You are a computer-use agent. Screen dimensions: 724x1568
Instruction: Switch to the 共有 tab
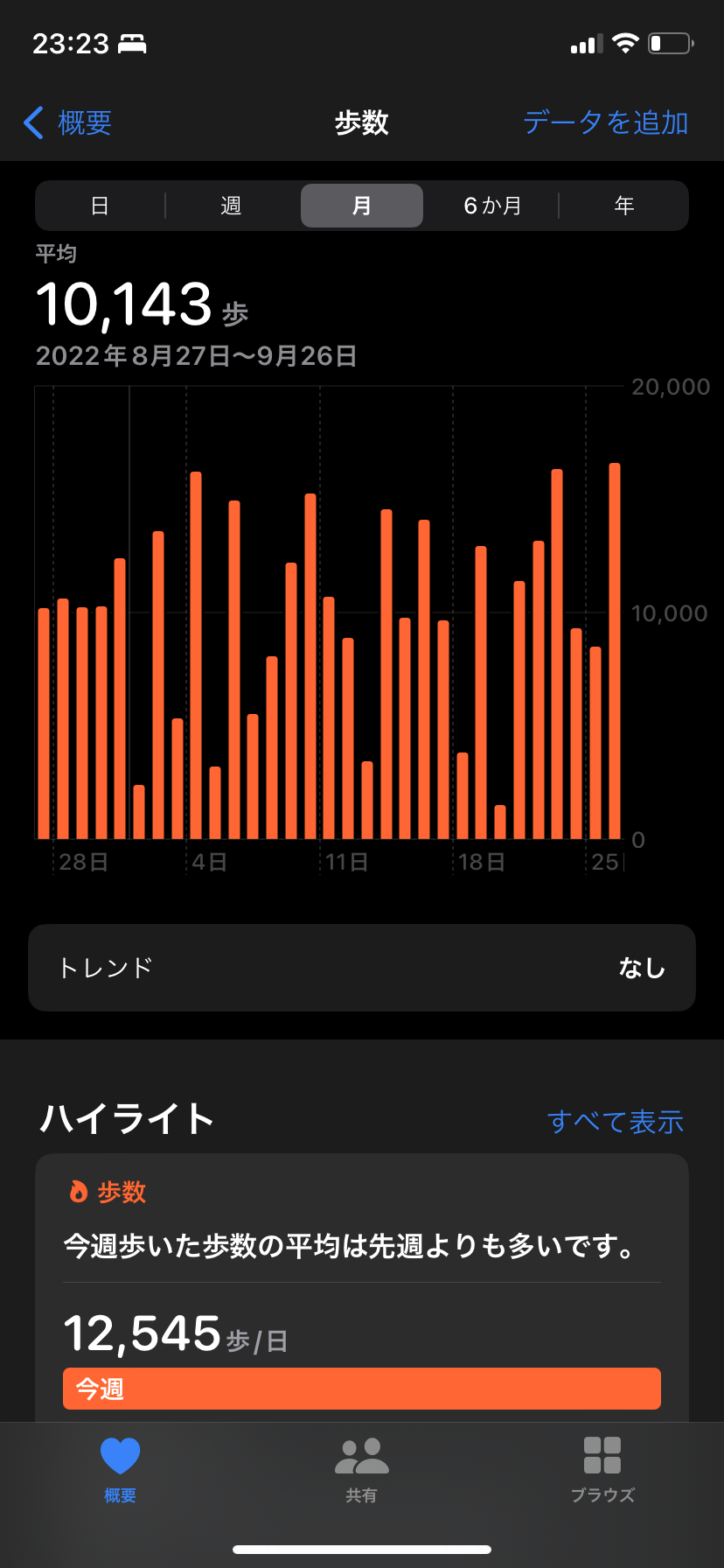point(361,1470)
